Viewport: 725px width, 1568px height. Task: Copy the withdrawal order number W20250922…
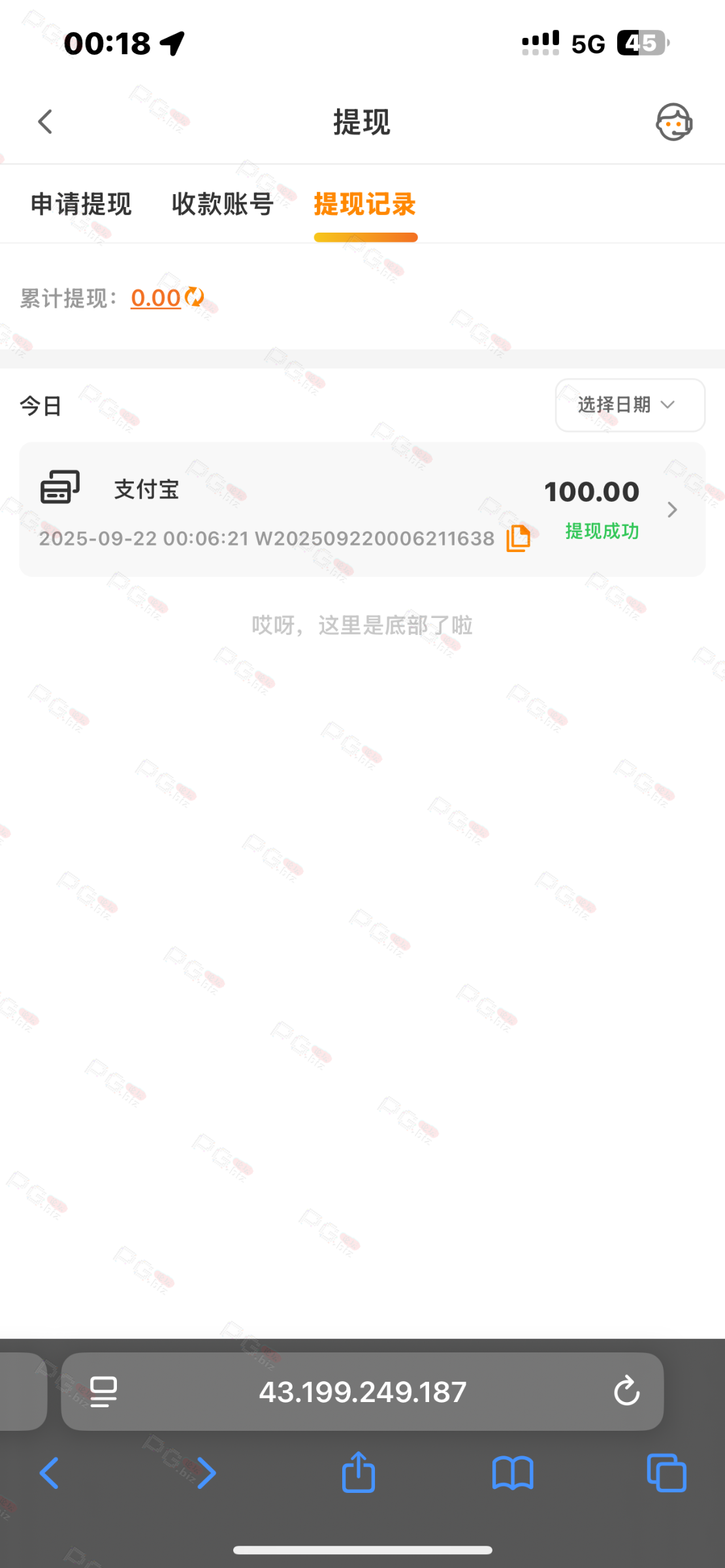519,538
